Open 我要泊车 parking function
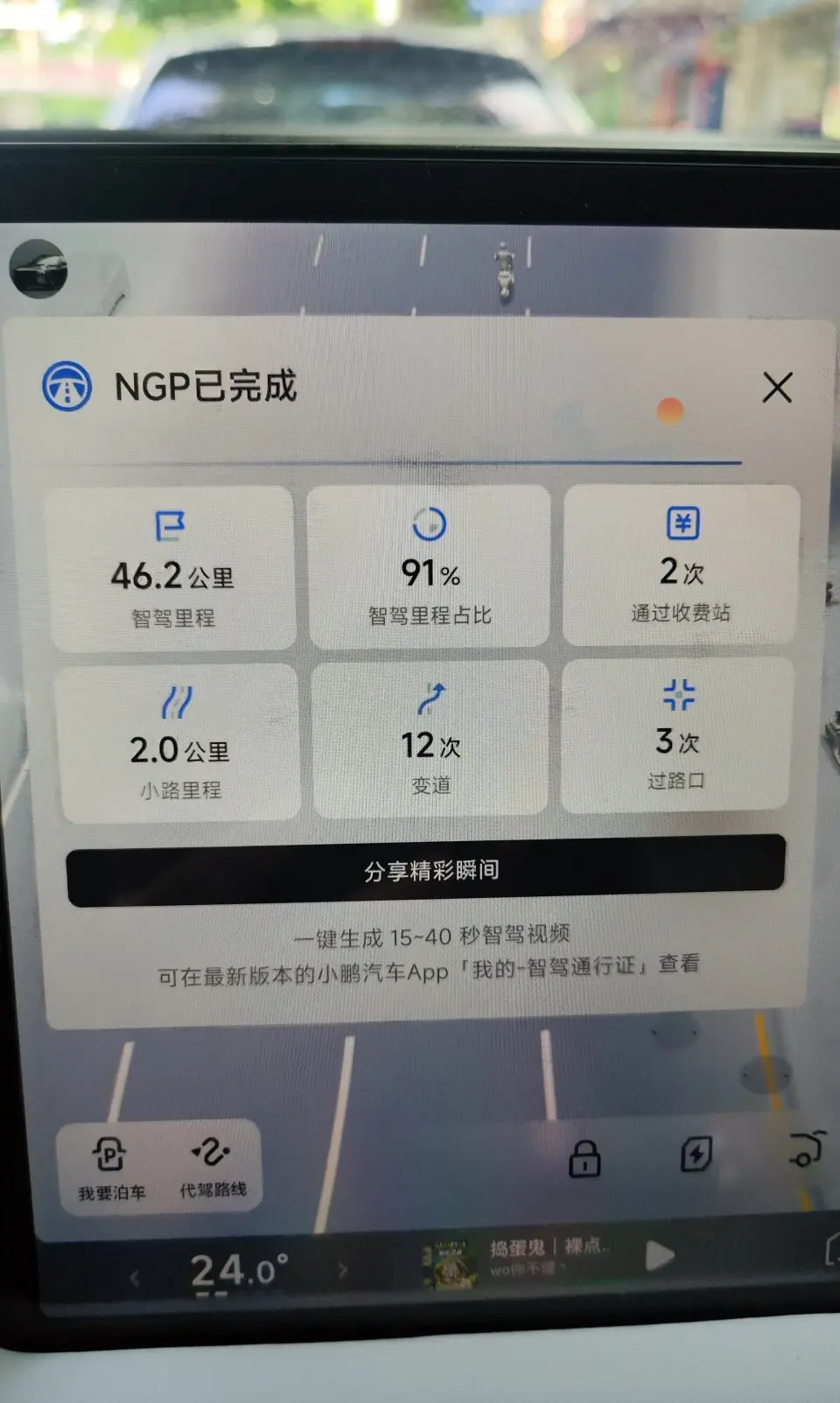Image resolution: width=840 pixels, height=1403 pixels. point(110,1168)
